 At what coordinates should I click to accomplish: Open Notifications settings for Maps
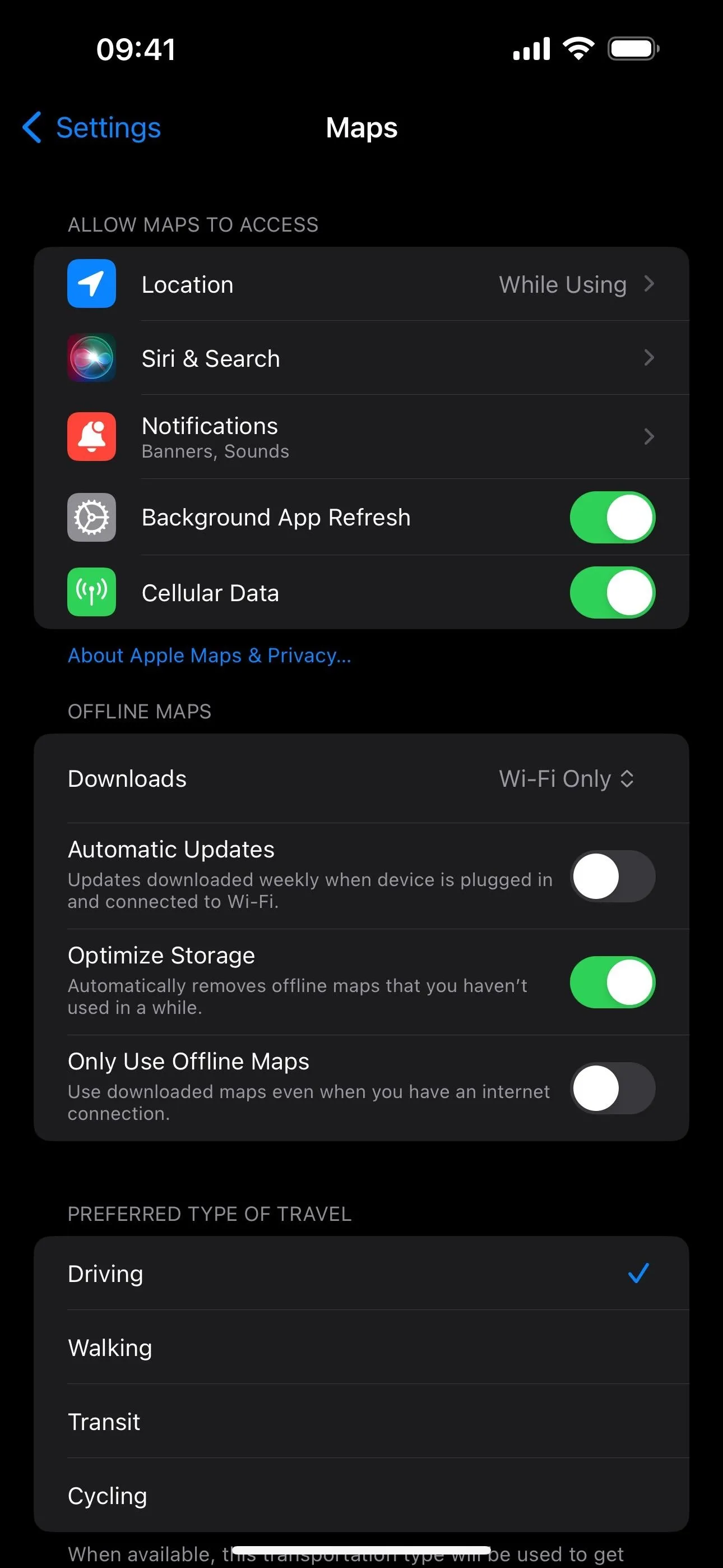tap(361, 437)
